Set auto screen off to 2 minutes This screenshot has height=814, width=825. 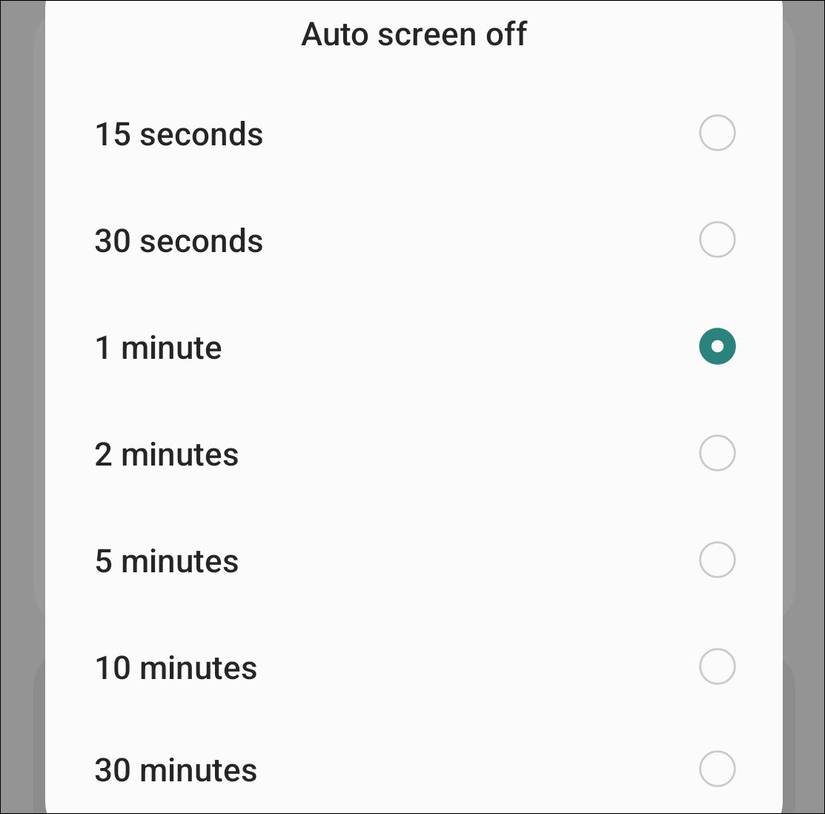[x=716, y=454]
